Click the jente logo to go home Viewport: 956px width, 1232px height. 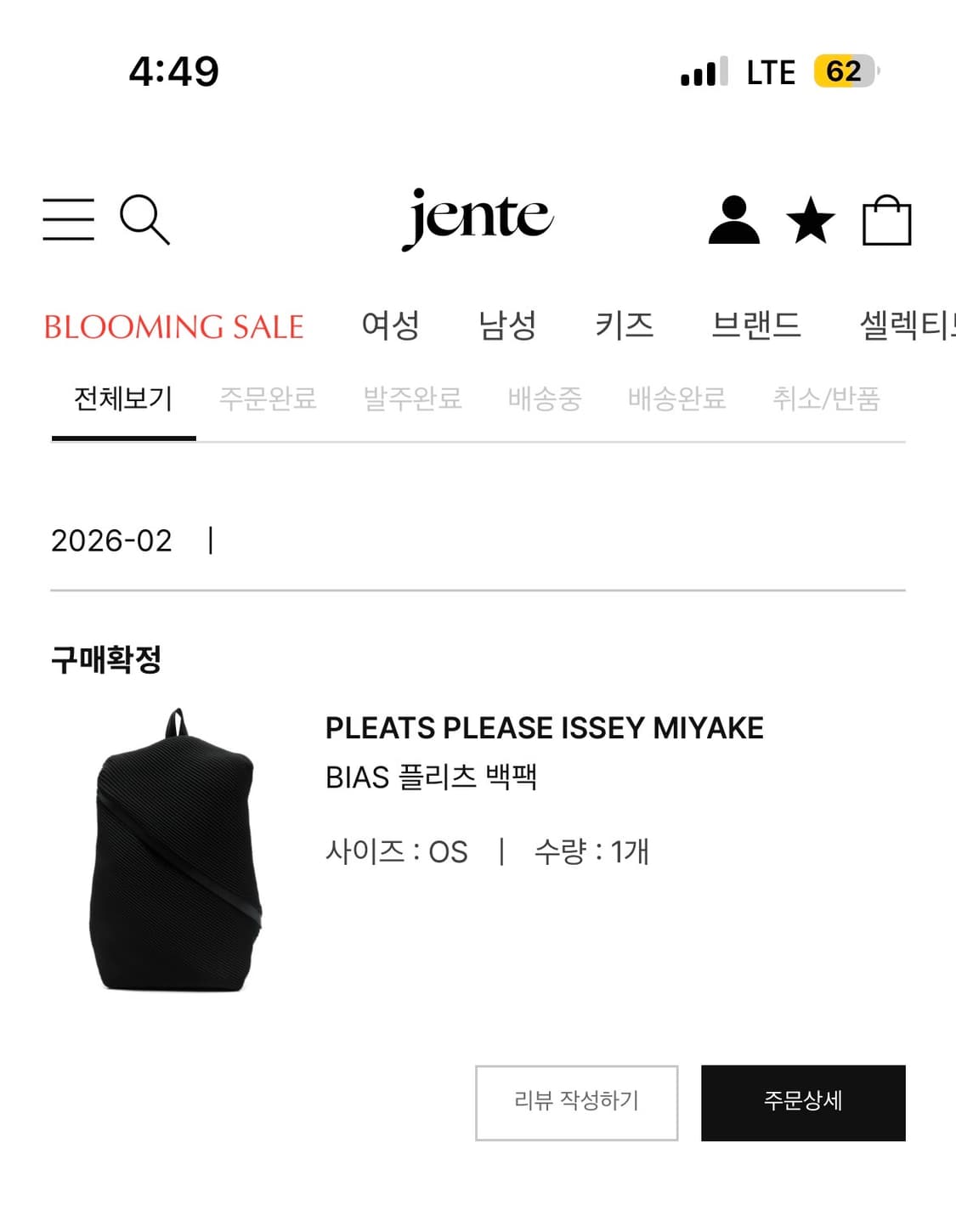click(478, 219)
